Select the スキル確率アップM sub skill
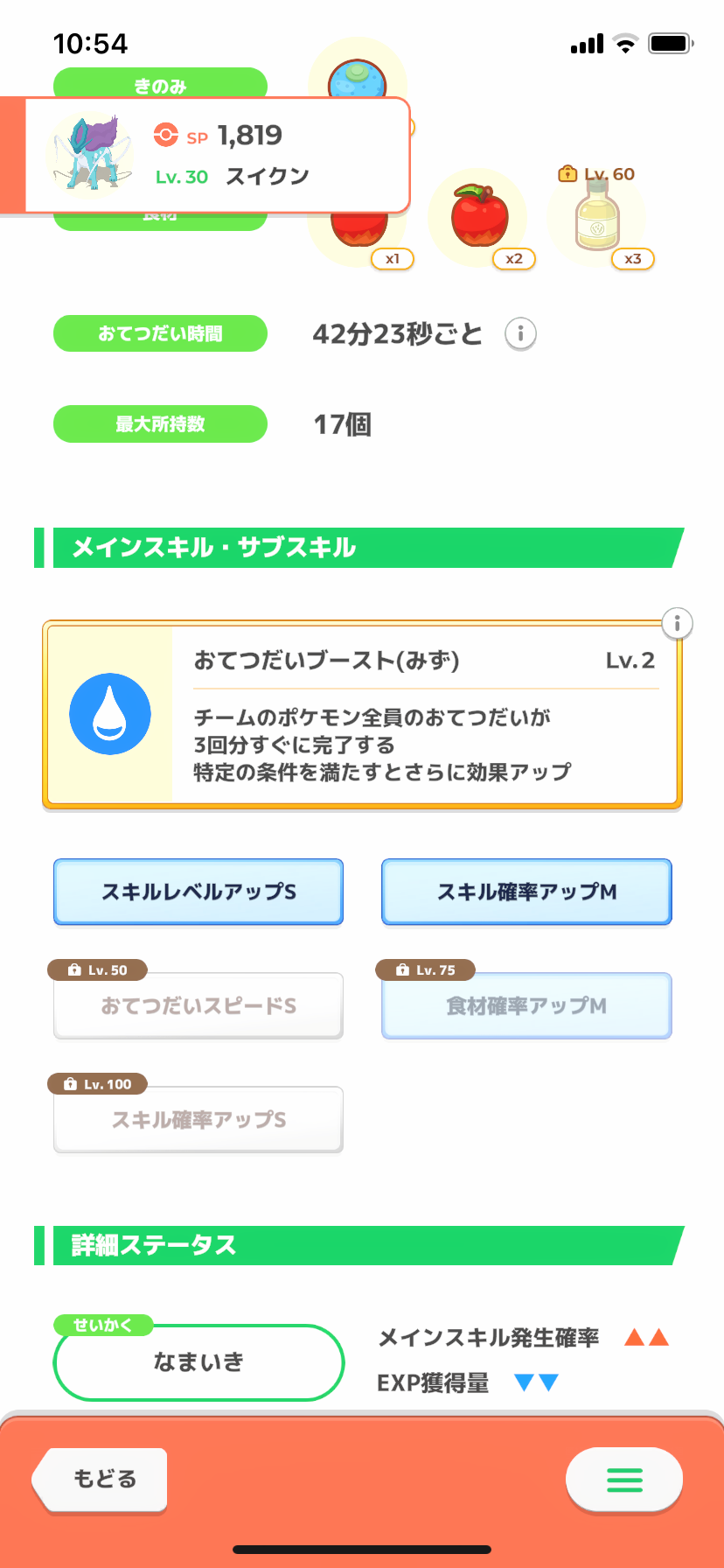This screenshot has width=724, height=1568. pyautogui.click(x=526, y=892)
